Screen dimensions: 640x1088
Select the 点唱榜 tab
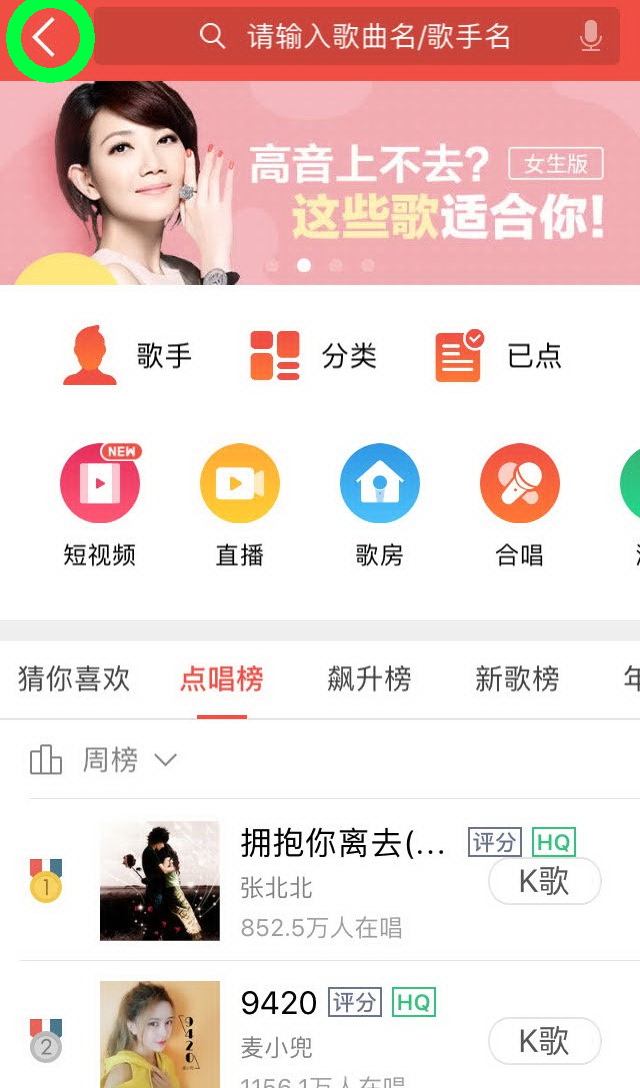(x=221, y=680)
